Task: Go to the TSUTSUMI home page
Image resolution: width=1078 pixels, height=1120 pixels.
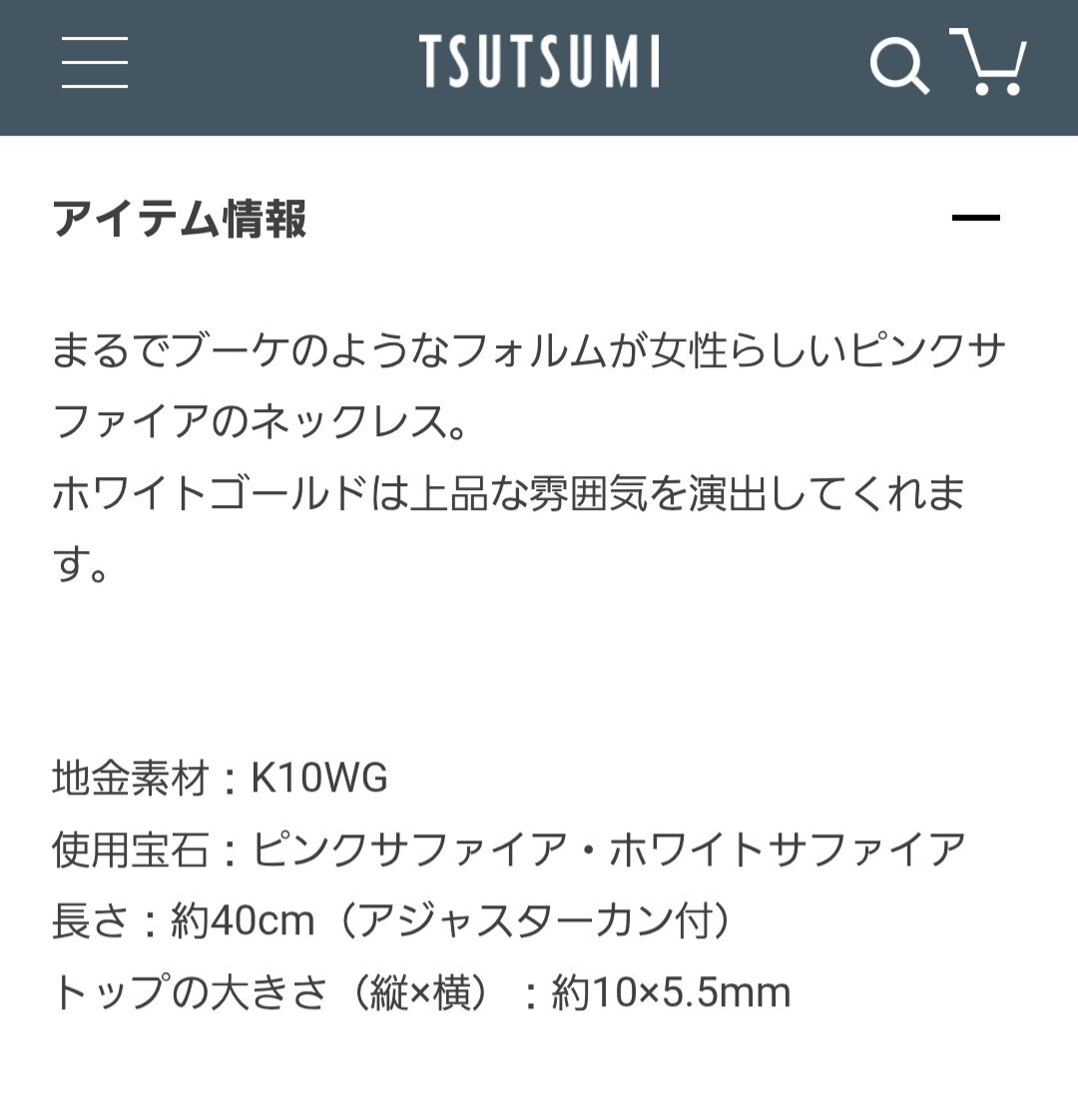Action: pos(539,62)
